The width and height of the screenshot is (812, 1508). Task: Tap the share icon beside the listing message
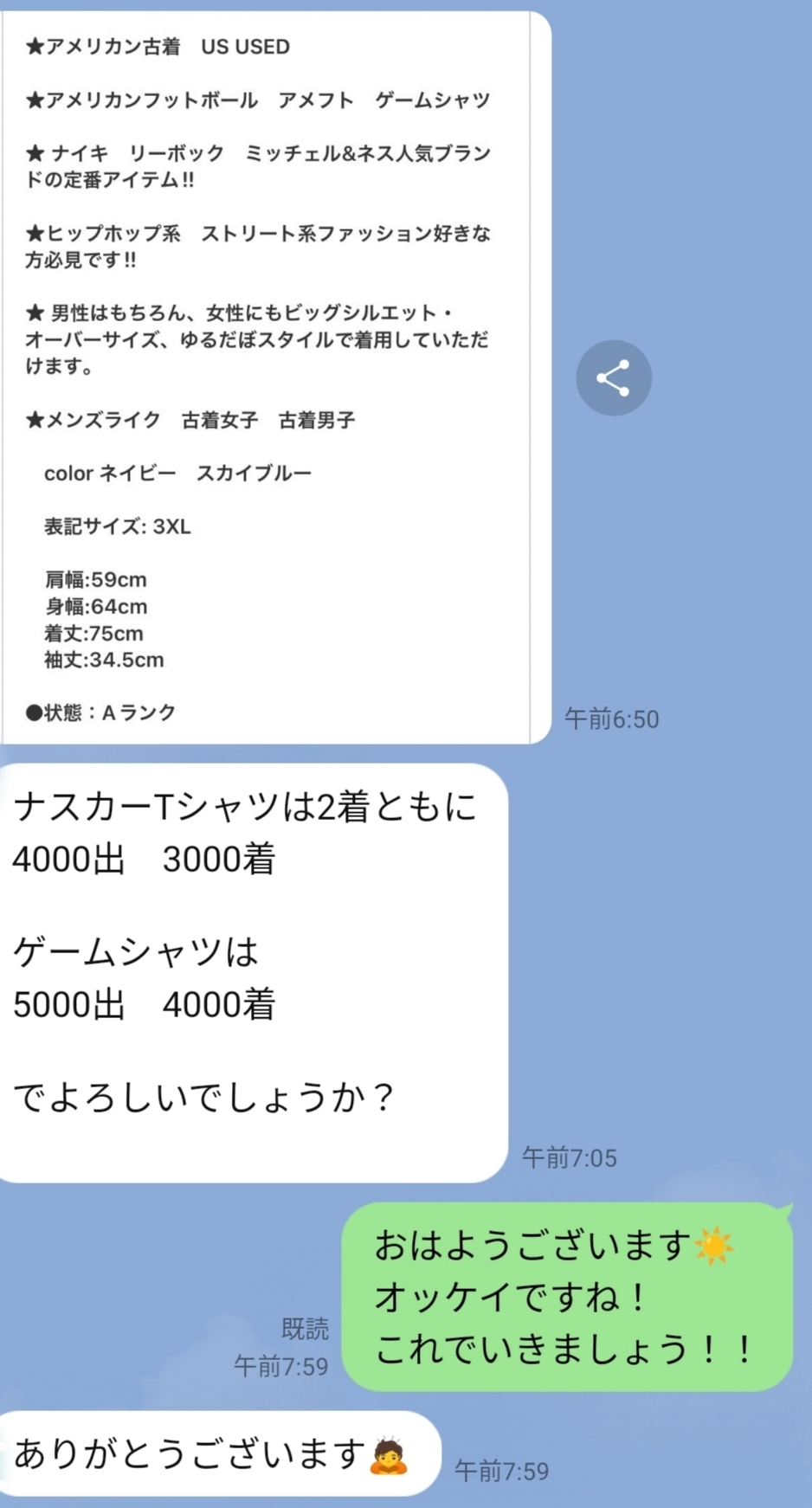pyautogui.click(x=613, y=378)
